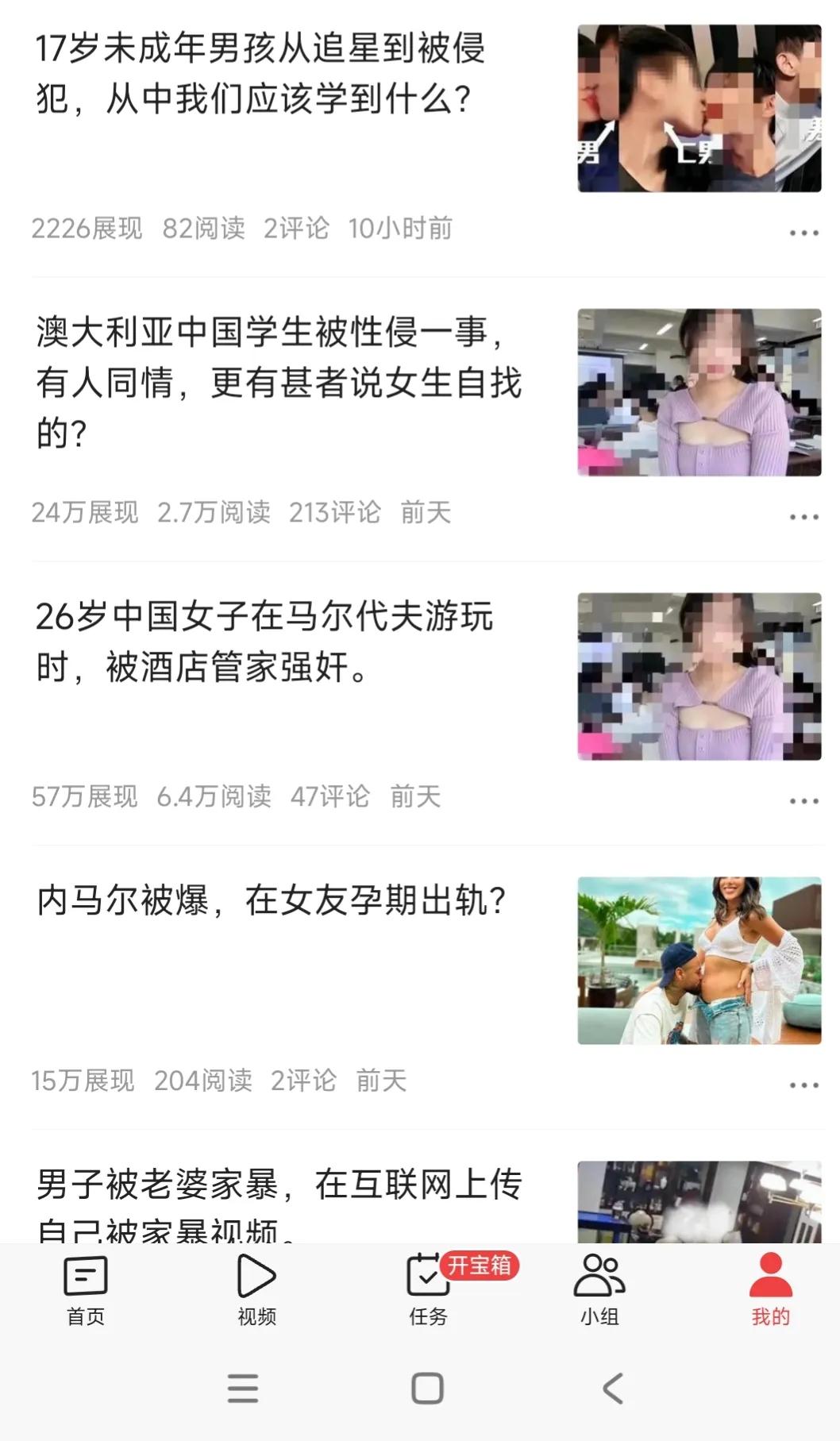840x1441 pixels.
Task: Tap the system home button
Action: [427, 1389]
